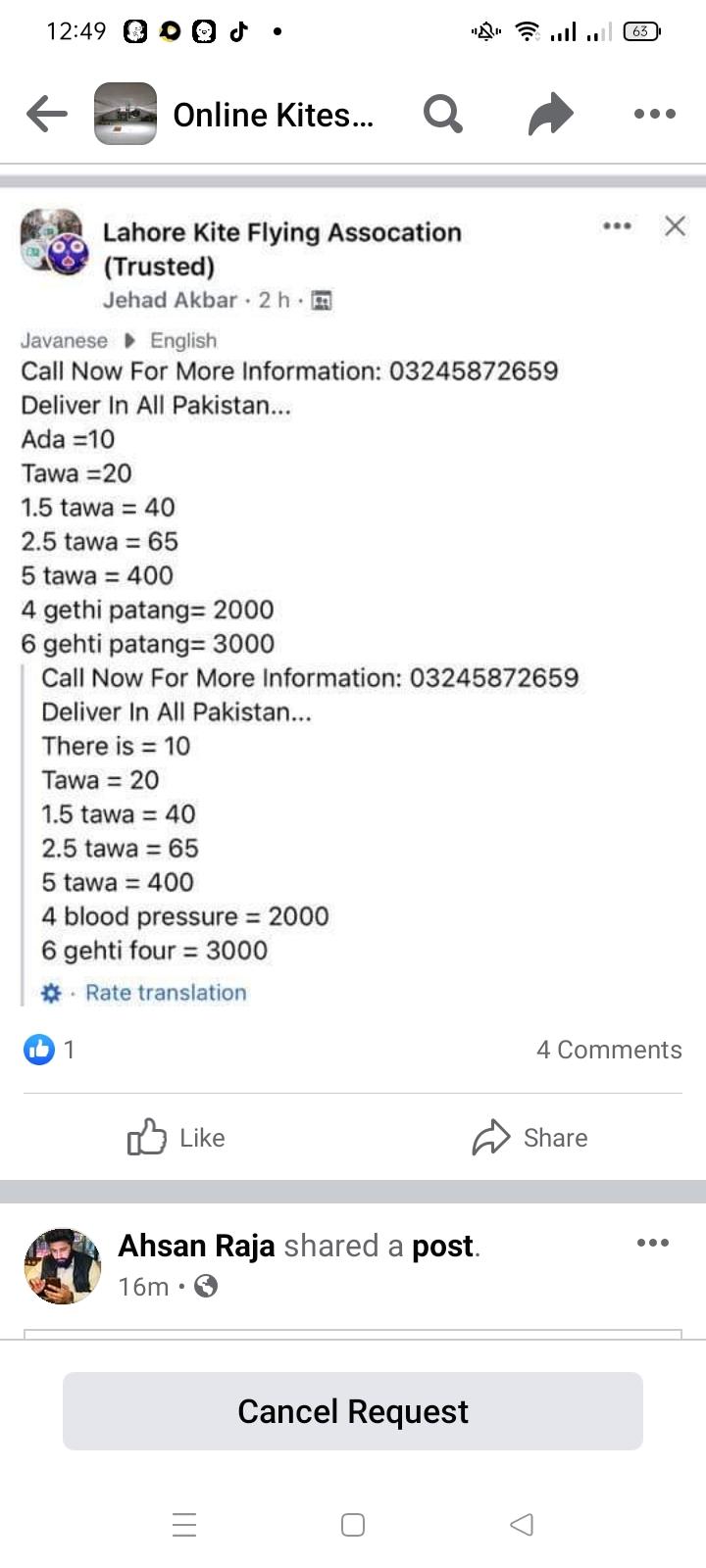Tap Rate translation link
Viewport: 706px width, 1568px height.
(x=166, y=993)
